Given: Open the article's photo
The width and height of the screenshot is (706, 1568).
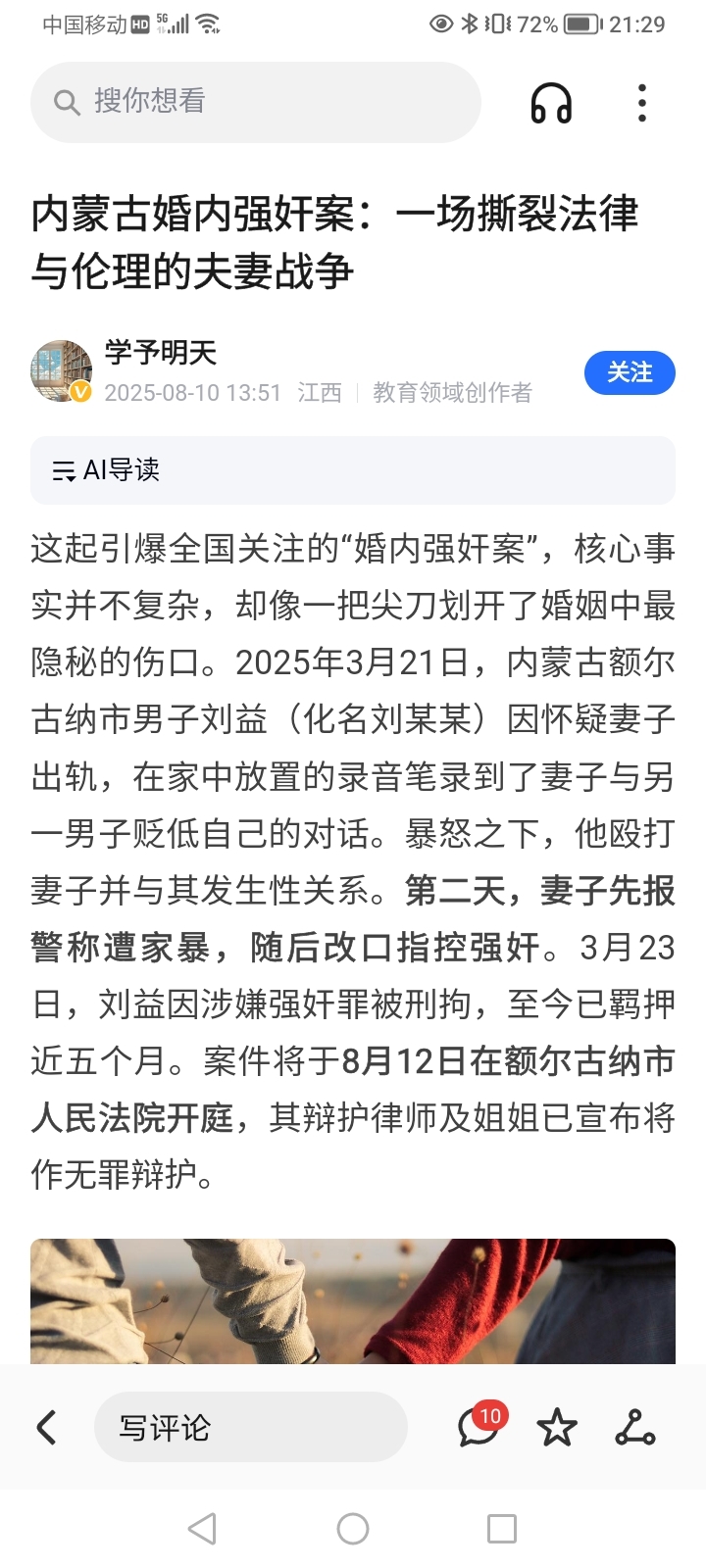Looking at the screenshot, I should 353,1301.
